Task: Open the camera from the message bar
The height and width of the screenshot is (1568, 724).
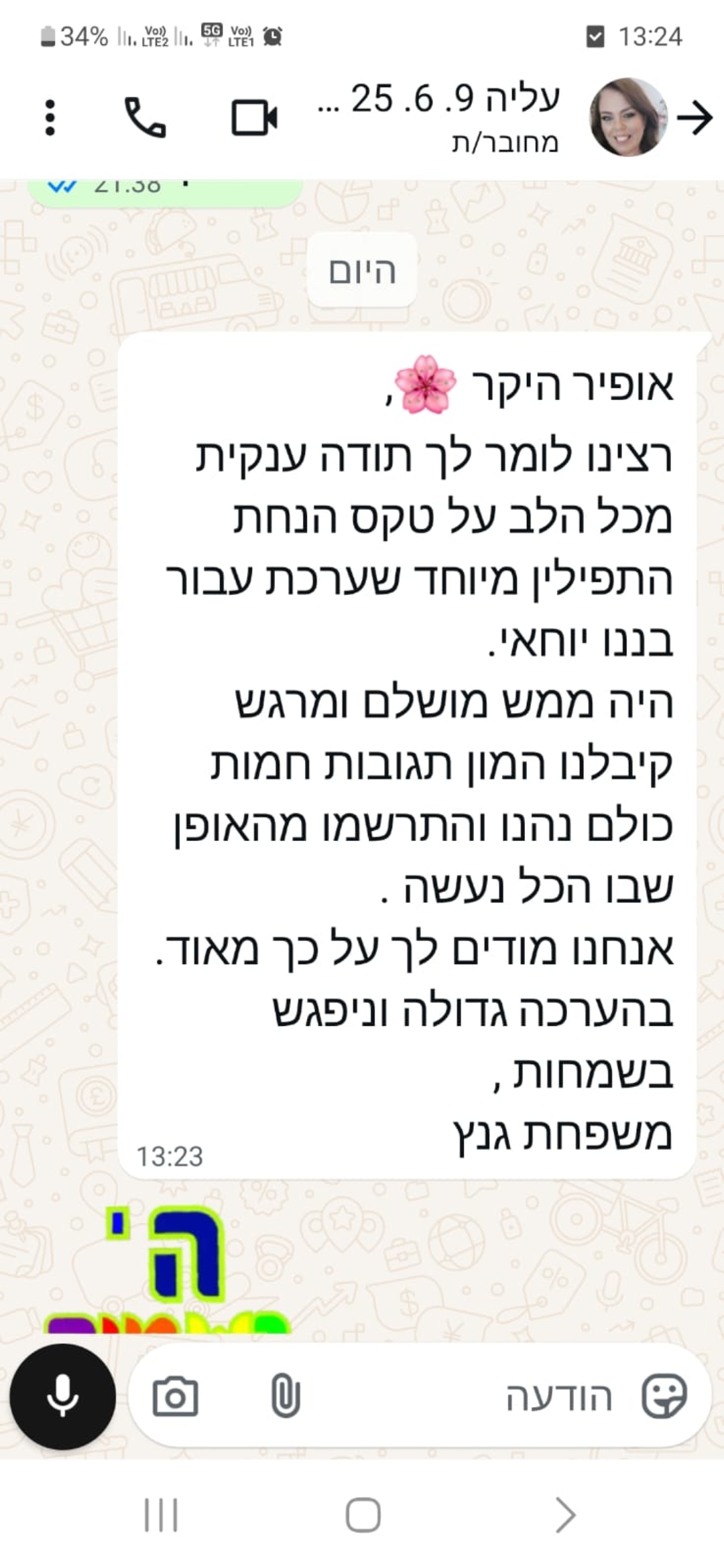Action: 175,1397
